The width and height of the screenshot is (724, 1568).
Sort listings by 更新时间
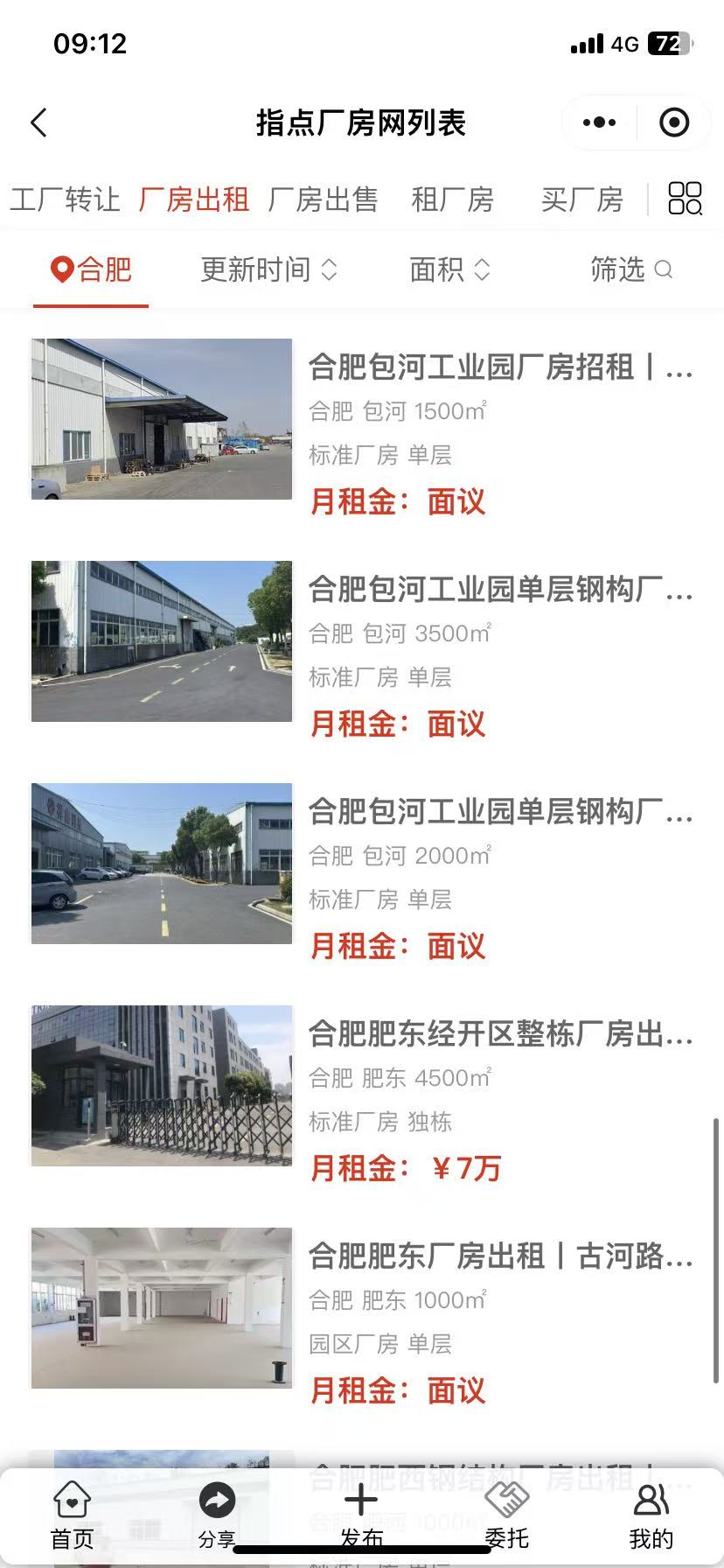coord(268,269)
